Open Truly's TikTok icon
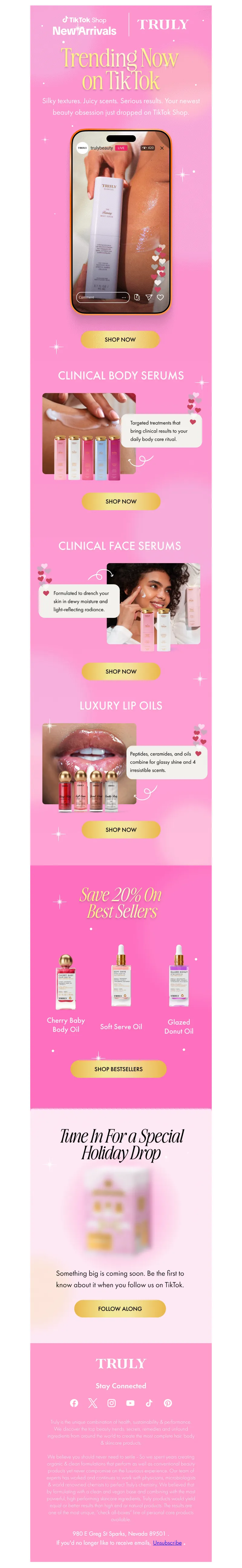Image resolution: width=242 pixels, height=1568 pixels. 149,1402
